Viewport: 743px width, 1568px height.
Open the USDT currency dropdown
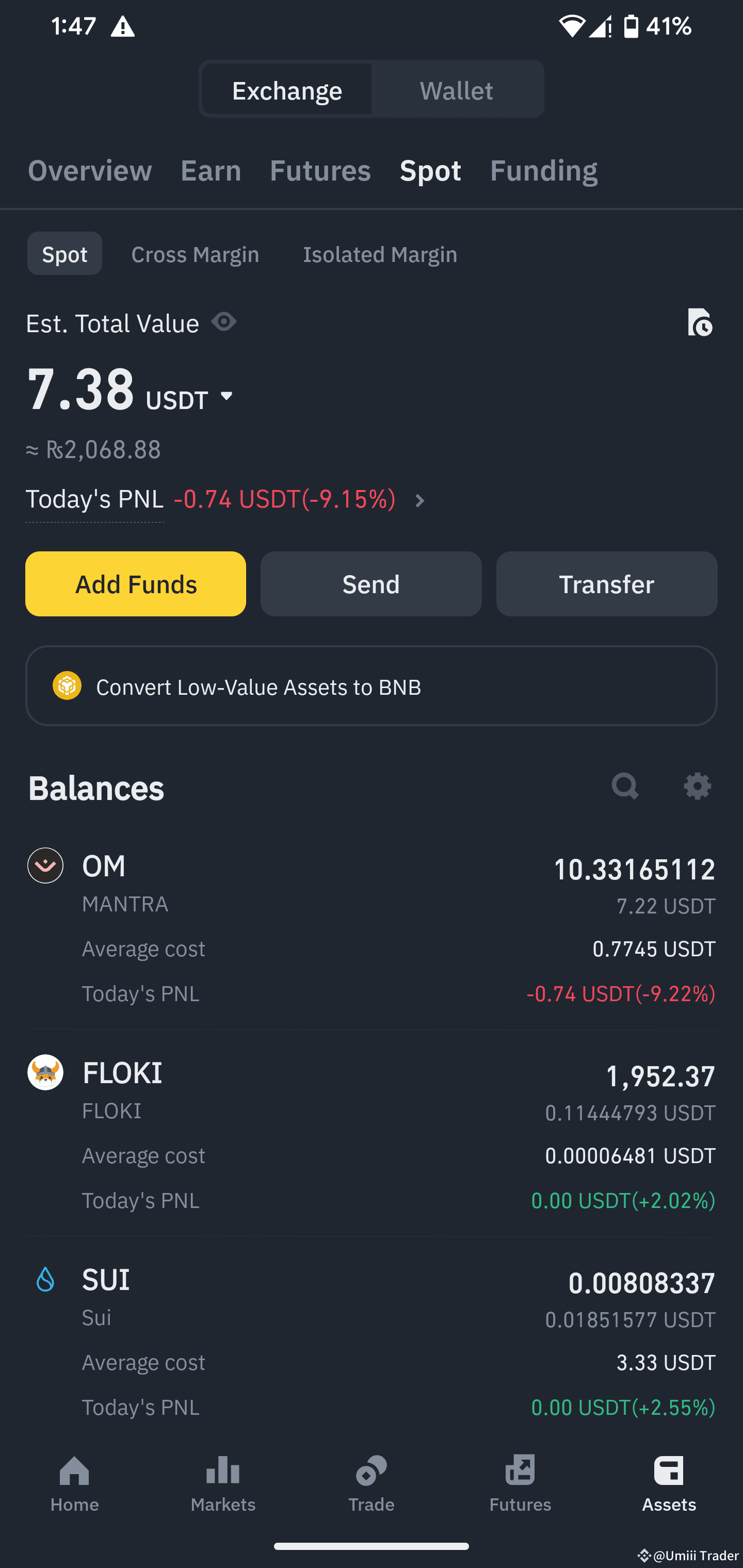[226, 396]
